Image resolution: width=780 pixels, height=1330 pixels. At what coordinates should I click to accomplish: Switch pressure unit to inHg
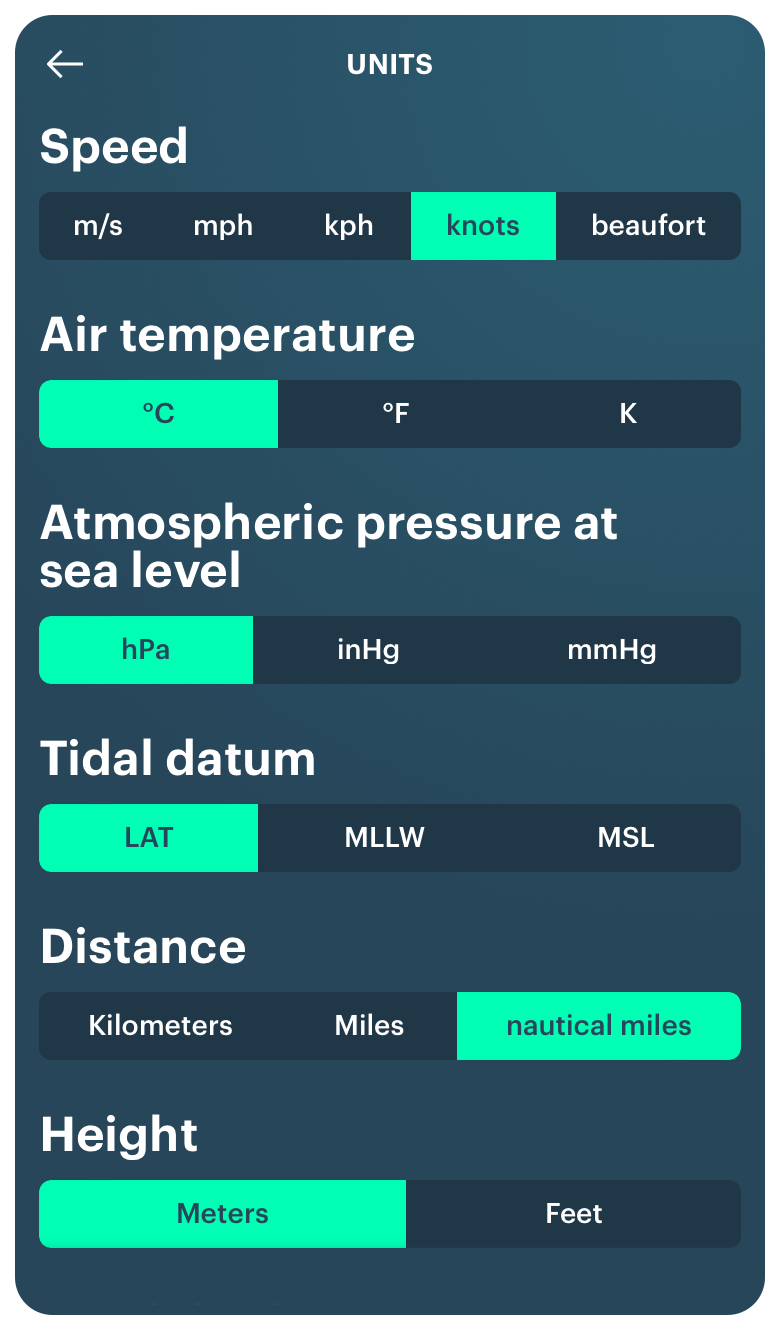[368, 650]
